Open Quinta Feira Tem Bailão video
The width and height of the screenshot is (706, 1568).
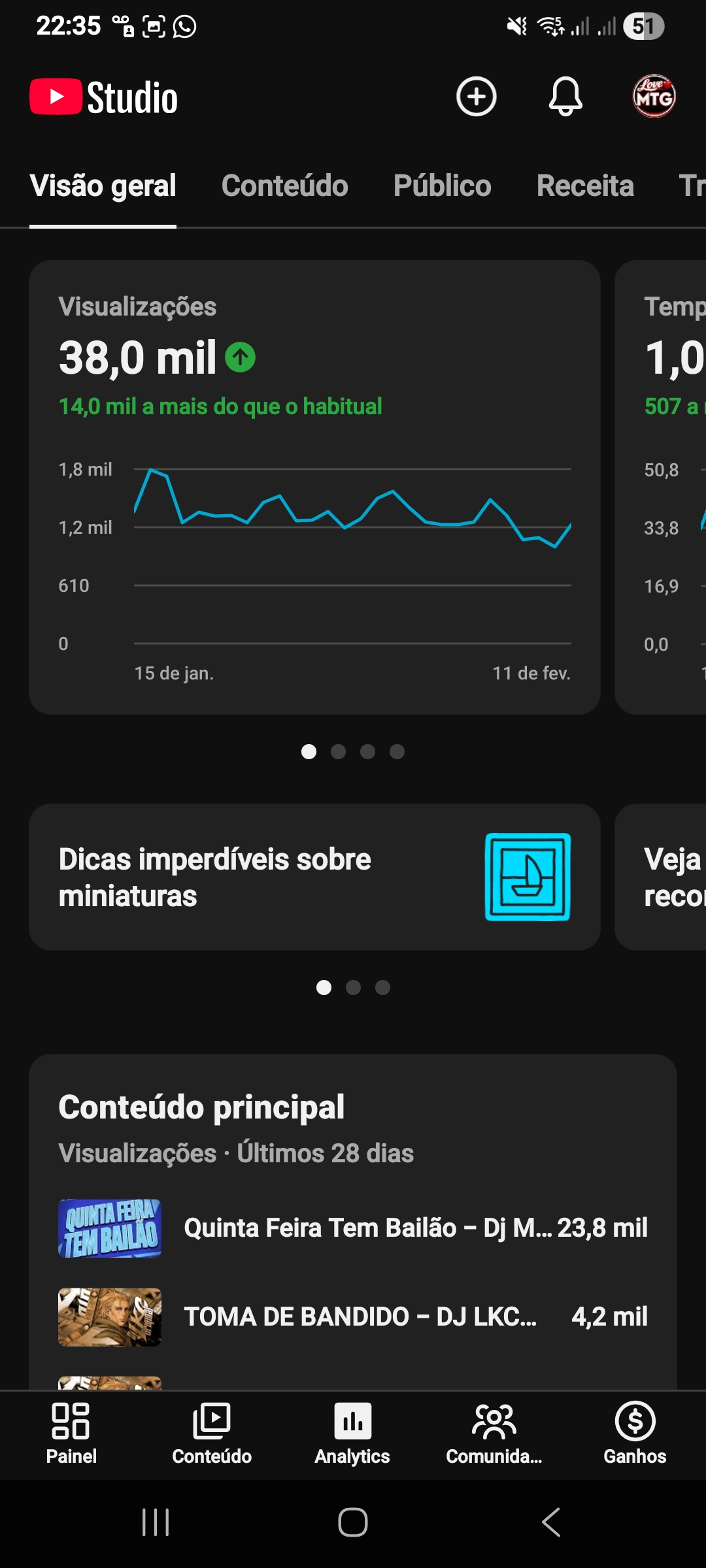coord(353,1228)
